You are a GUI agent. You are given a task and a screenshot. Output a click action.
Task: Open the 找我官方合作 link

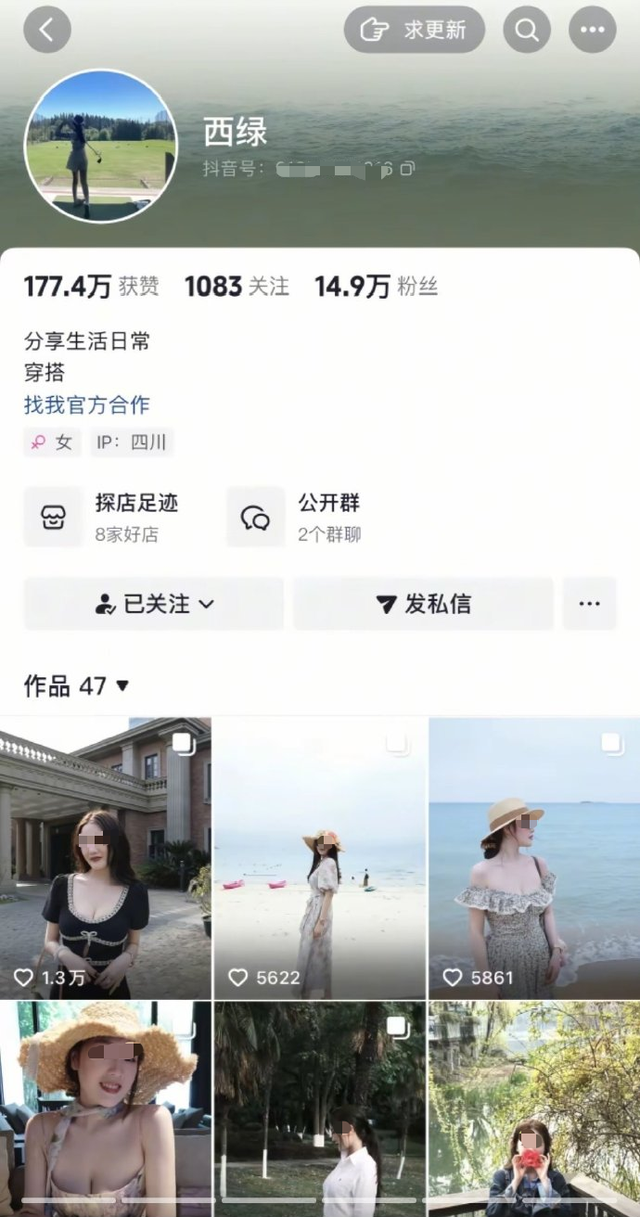coord(87,405)
